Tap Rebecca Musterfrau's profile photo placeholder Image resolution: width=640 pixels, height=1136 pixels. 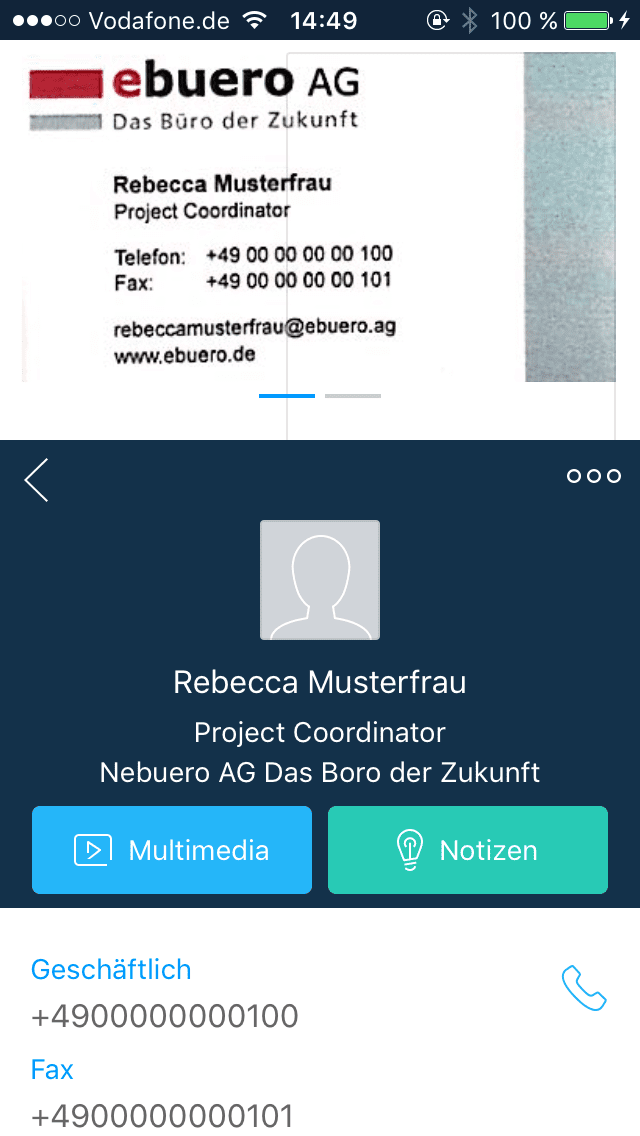(x=320, y=580)
